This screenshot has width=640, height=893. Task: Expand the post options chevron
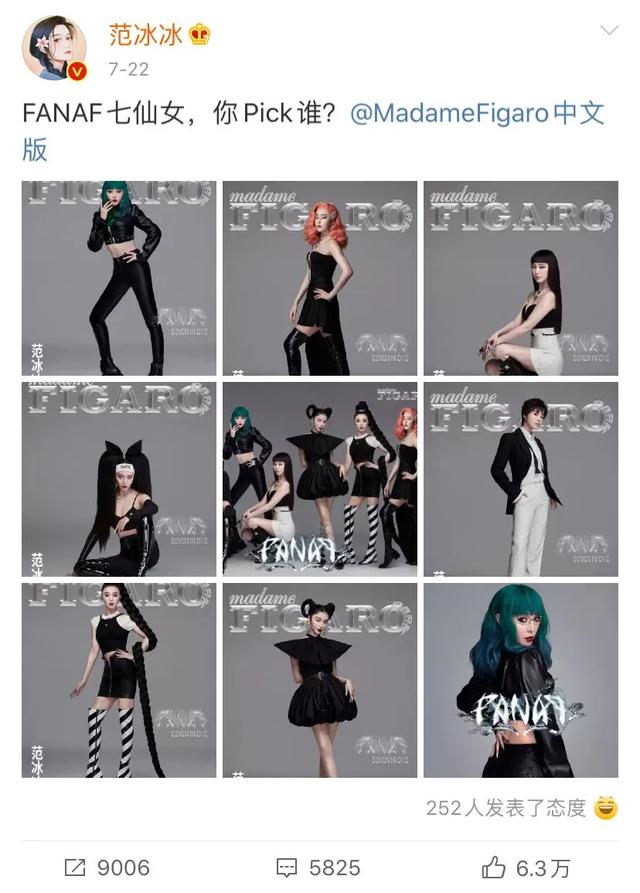click(x=608, y=32)
